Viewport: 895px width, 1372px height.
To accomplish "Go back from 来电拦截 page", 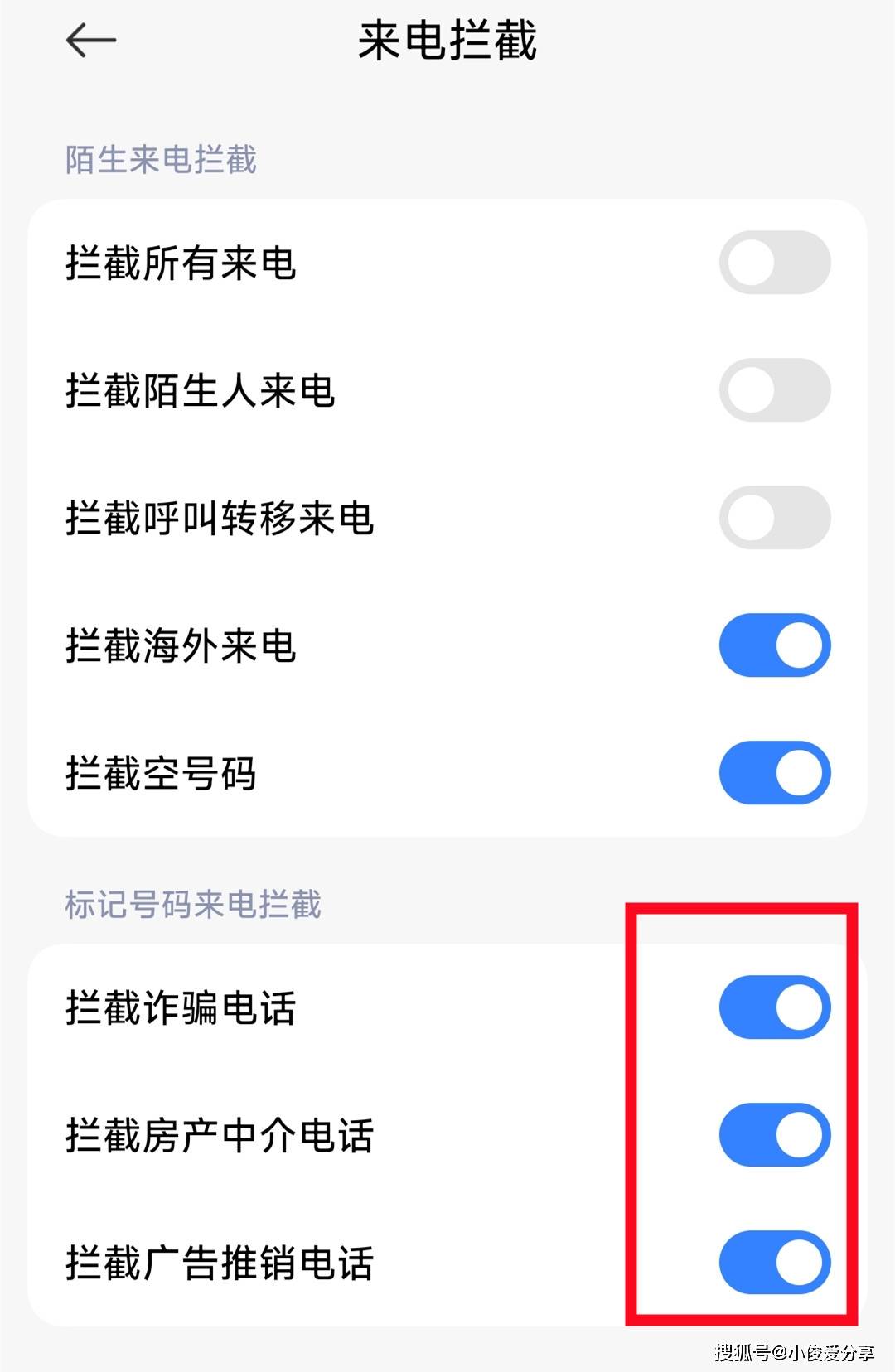I will pos(90,40).
